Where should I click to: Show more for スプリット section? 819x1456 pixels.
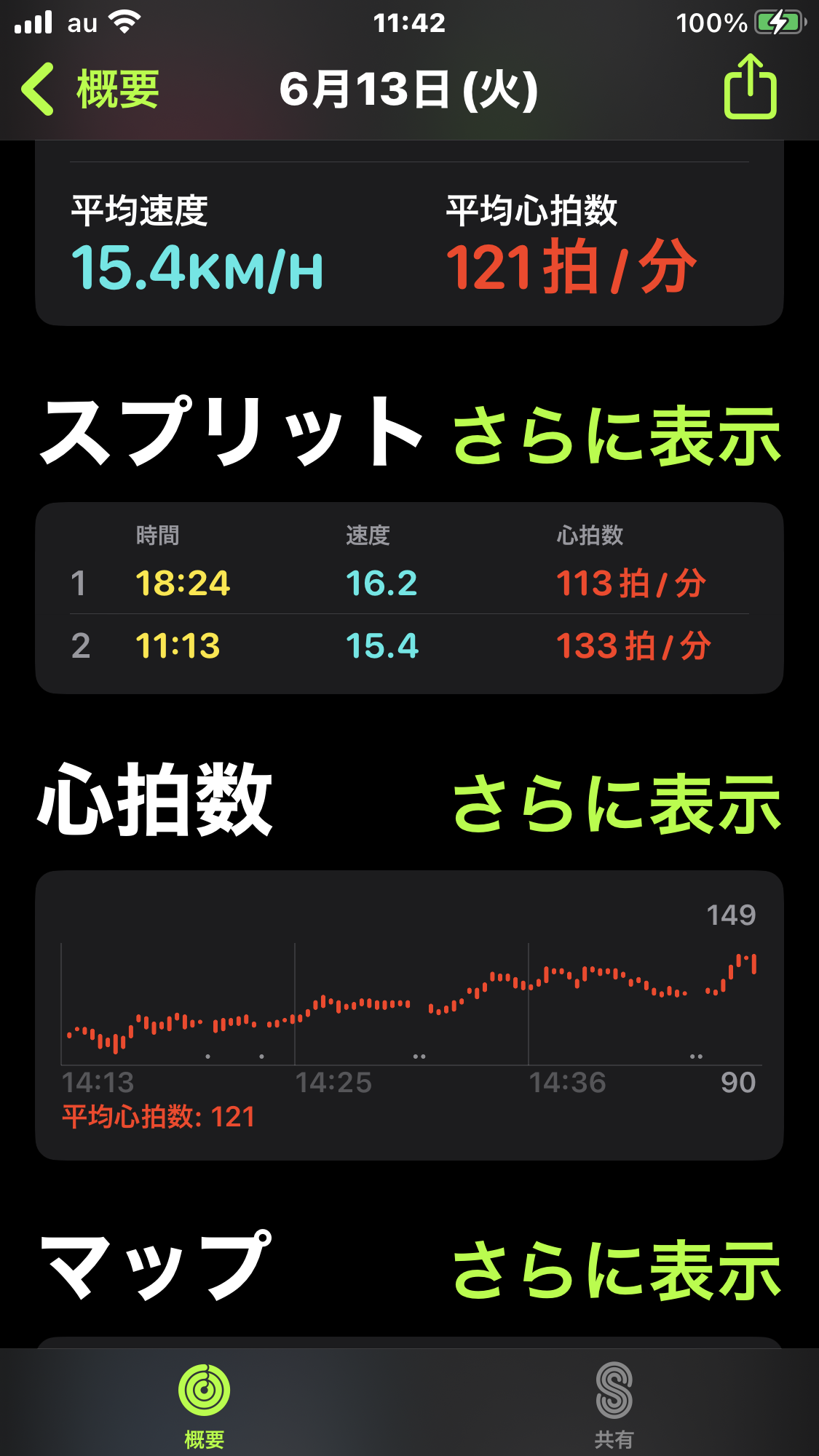[x=617, y=436]
